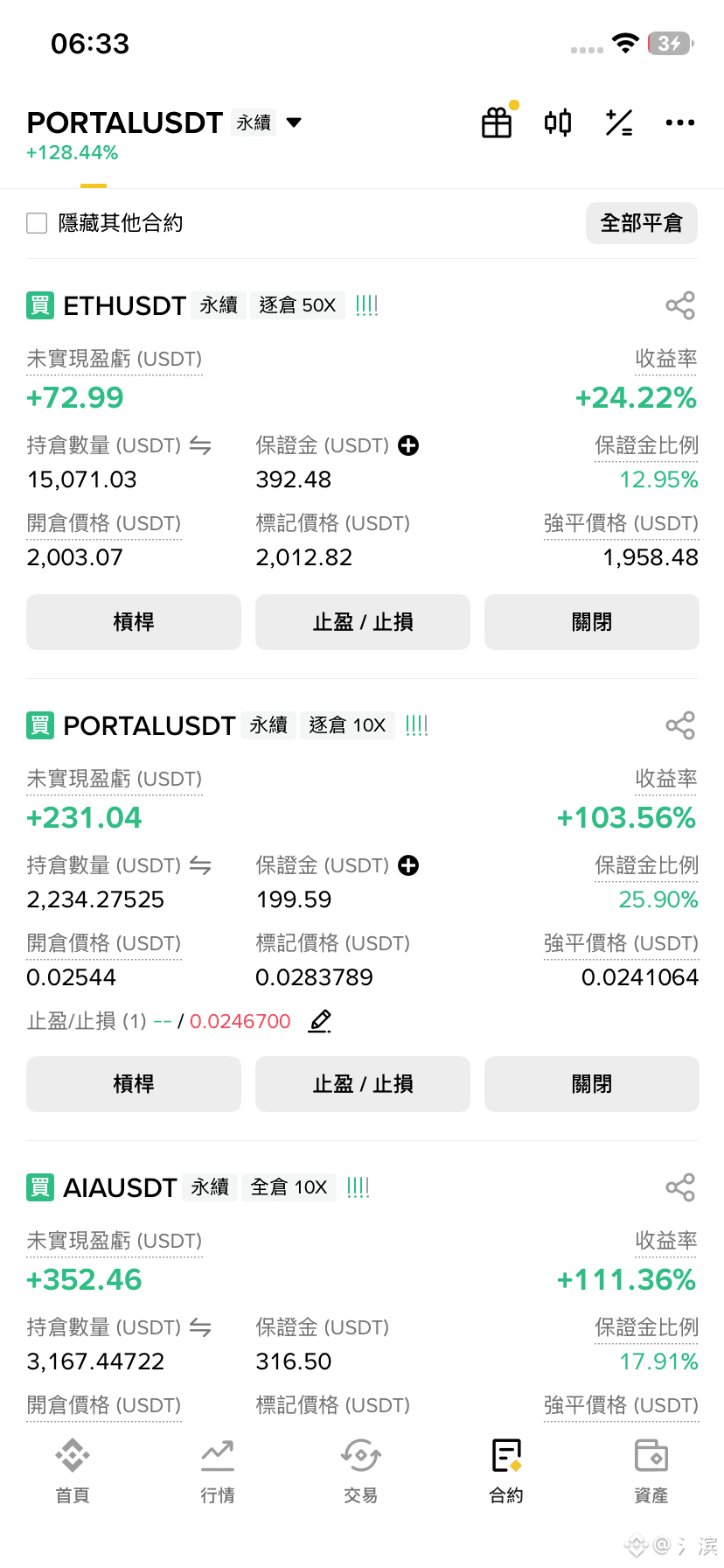Check the 隱藏其他合約 box
The height and width of the screenshot is (1568, 724).
(37, 223)
